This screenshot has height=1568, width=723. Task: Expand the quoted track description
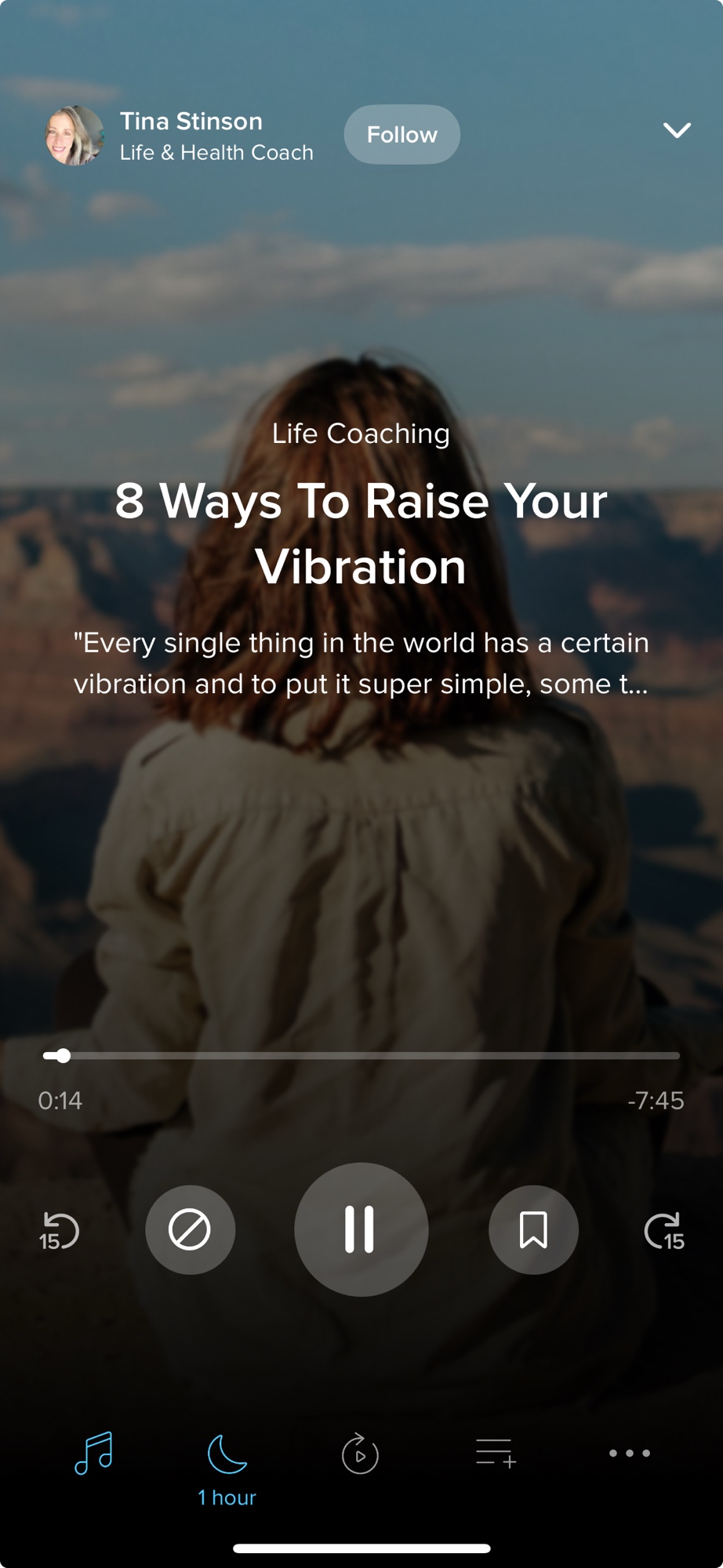pyautogui.click(x=361, y=663)
